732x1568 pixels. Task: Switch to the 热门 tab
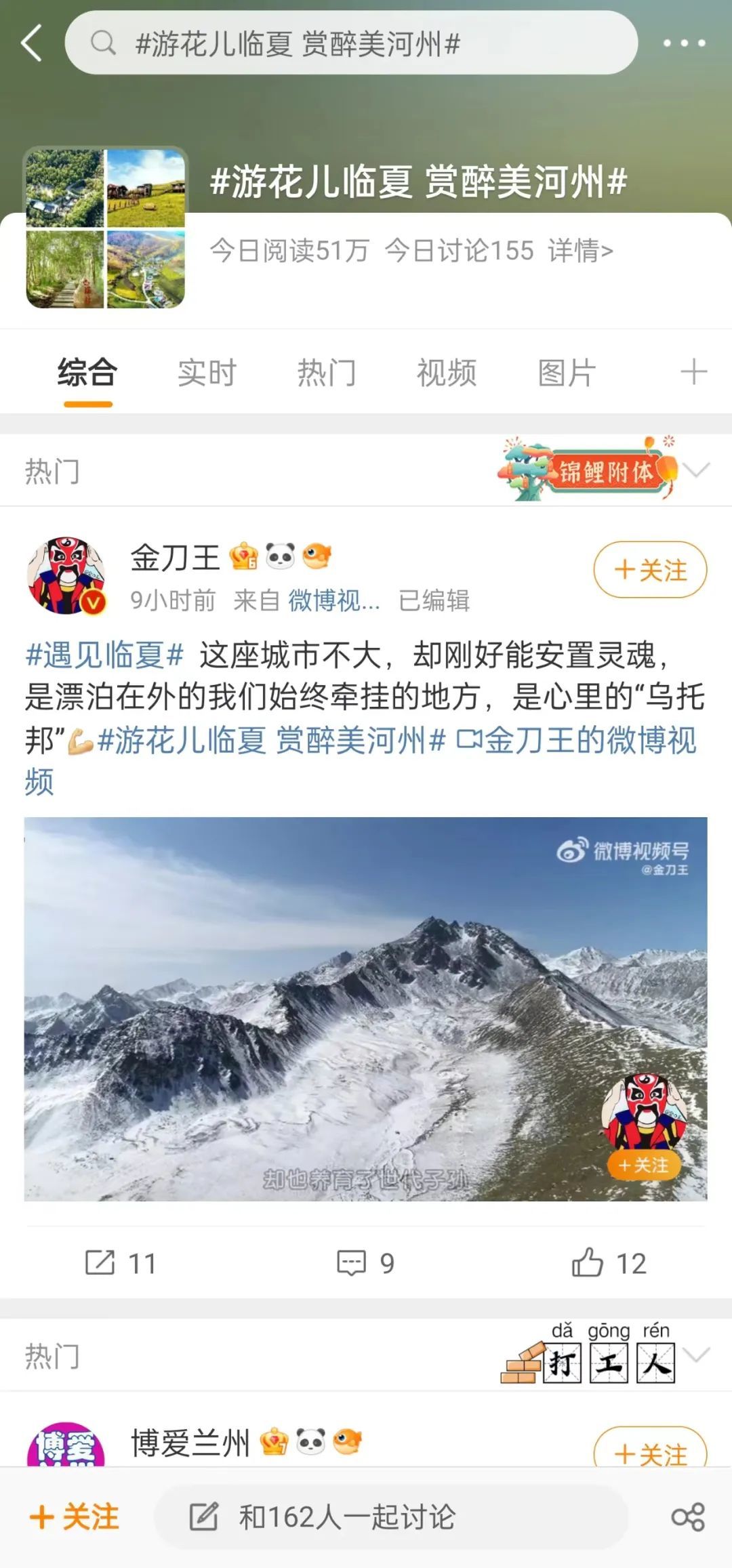[x=327, y=373]
